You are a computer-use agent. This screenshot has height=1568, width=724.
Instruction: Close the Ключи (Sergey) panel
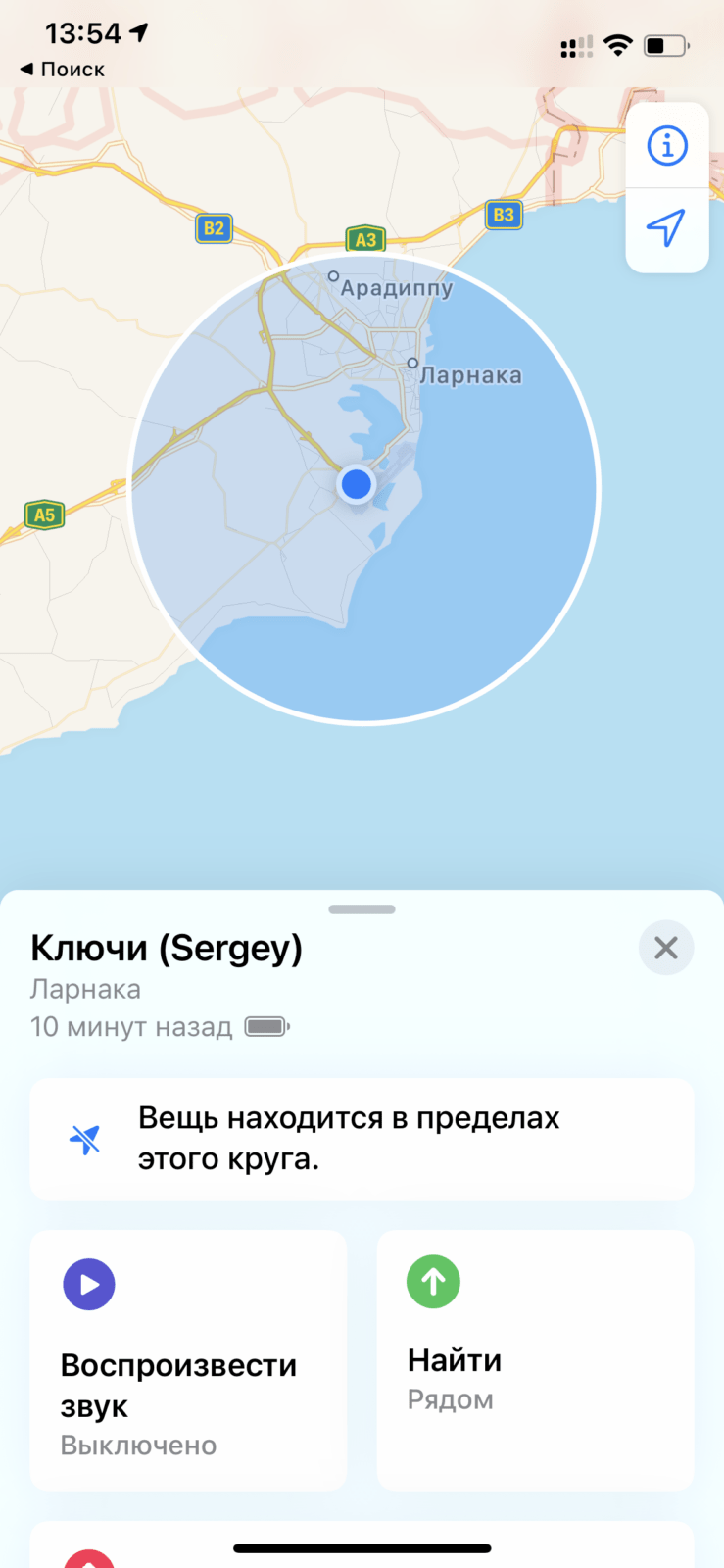[x=666, y=948]
